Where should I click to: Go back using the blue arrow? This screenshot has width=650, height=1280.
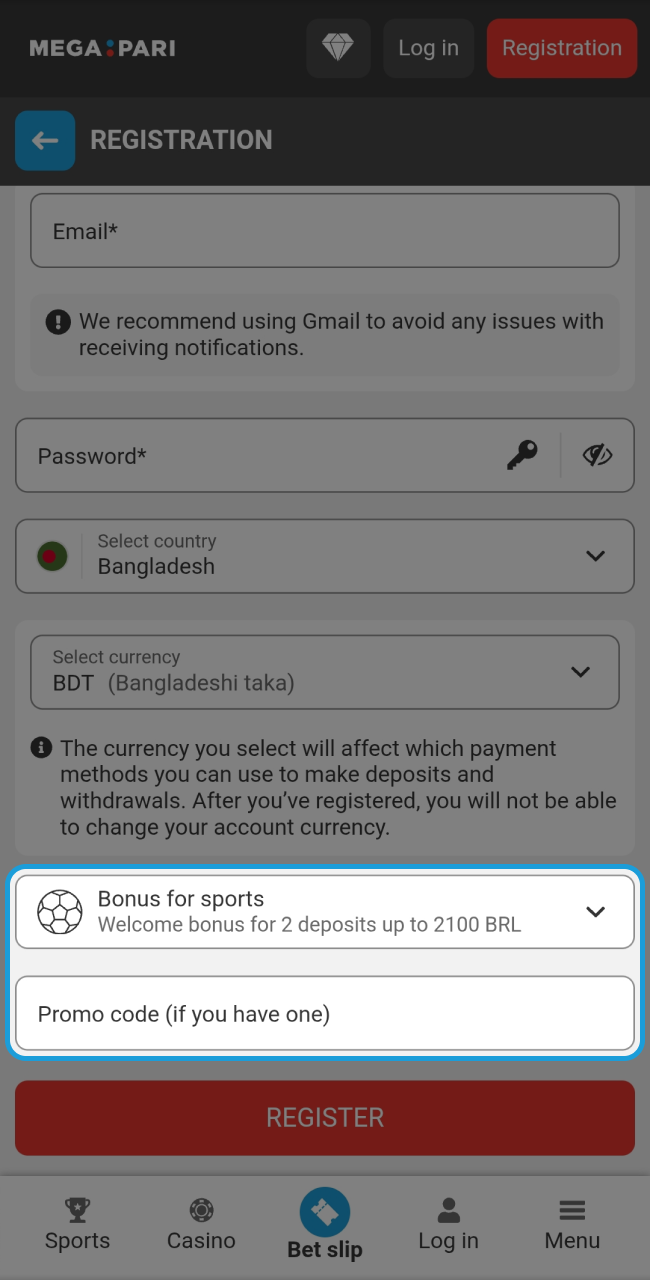45,141
